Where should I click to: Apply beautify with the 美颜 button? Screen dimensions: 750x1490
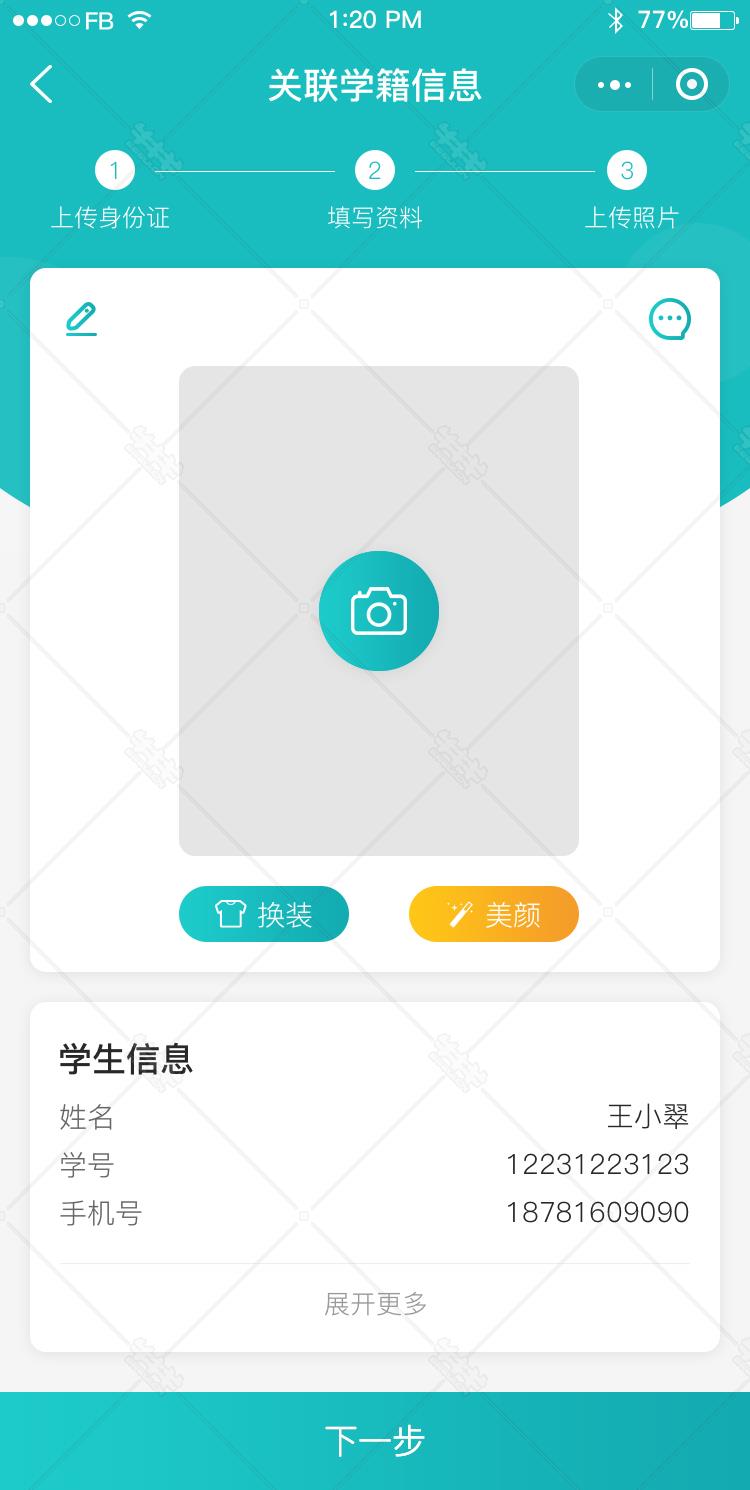click(494, 914)
